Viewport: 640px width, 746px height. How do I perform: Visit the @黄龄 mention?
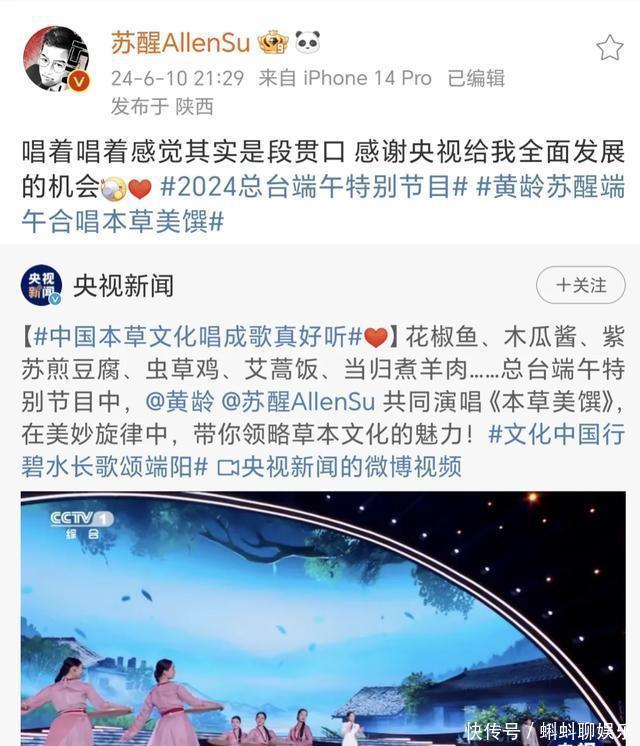[179, 402]
